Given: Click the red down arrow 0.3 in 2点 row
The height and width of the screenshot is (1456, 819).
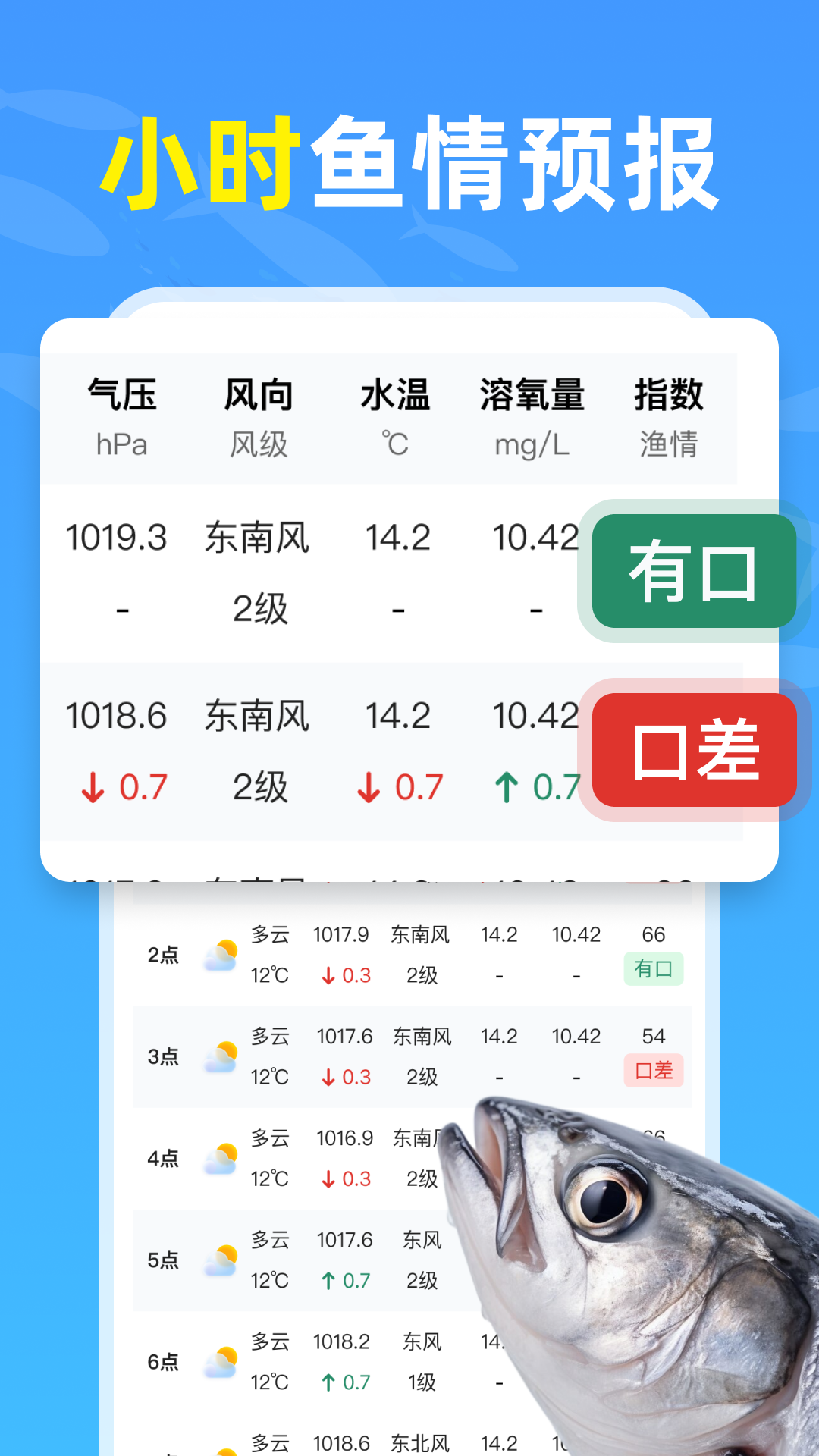Looking at the screenshot, I should pos(345,976).
